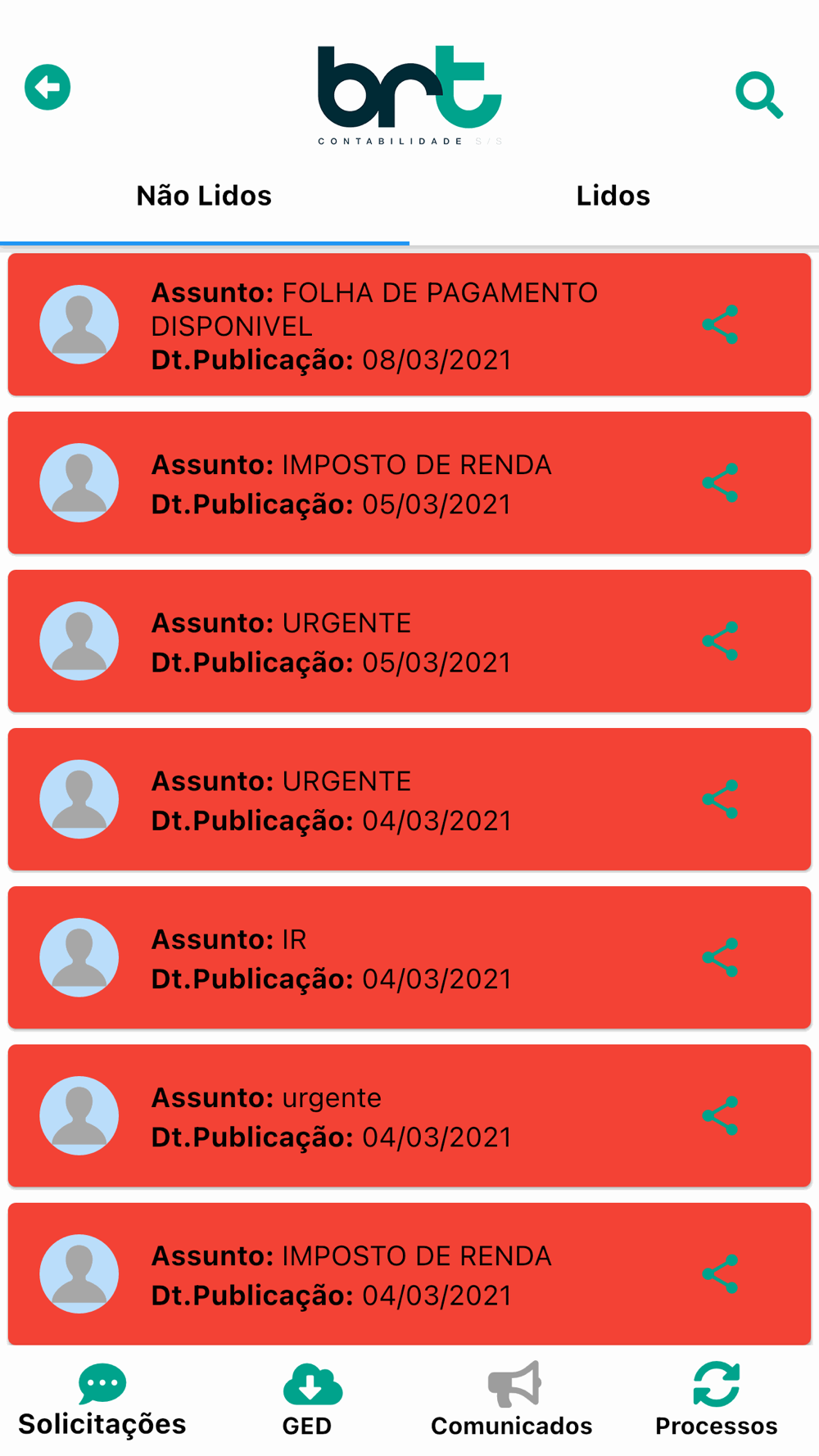Go back using the green arrow
The image size is (819, 1456).
tap(48, 87)
